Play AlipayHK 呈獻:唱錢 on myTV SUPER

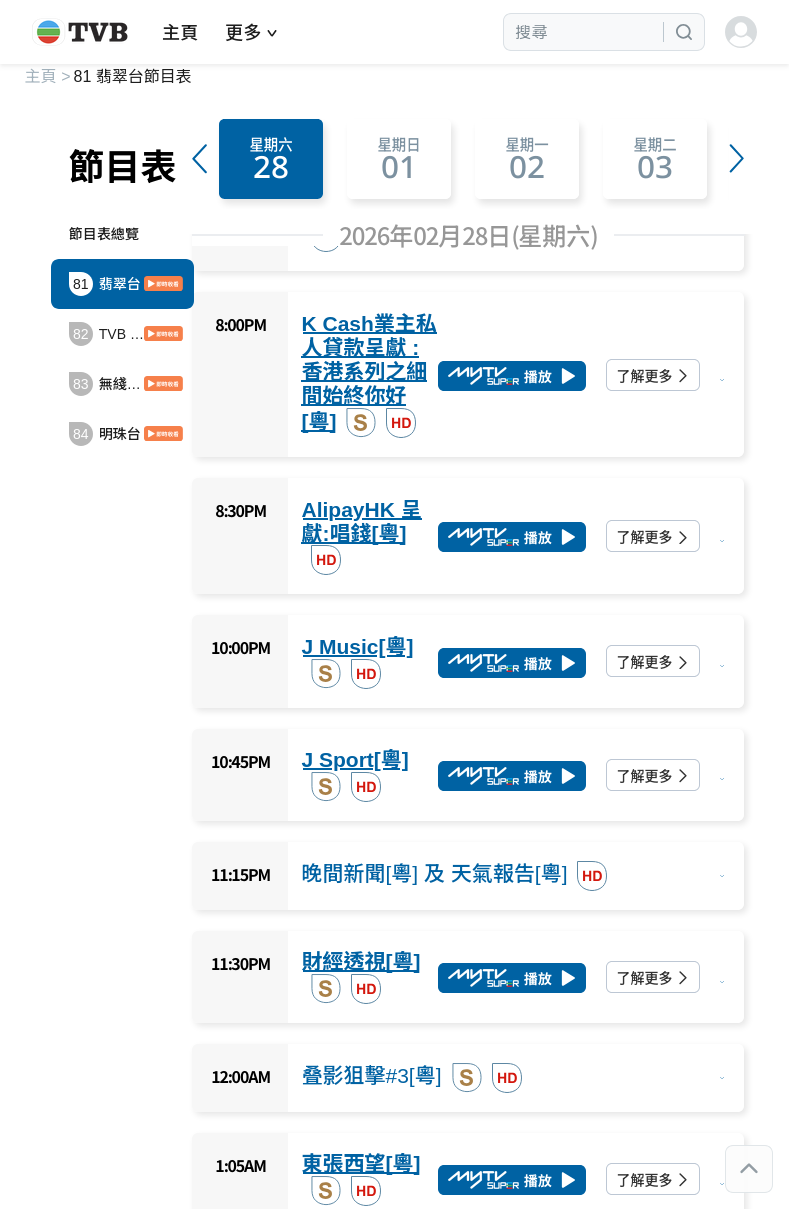(511, 537)
